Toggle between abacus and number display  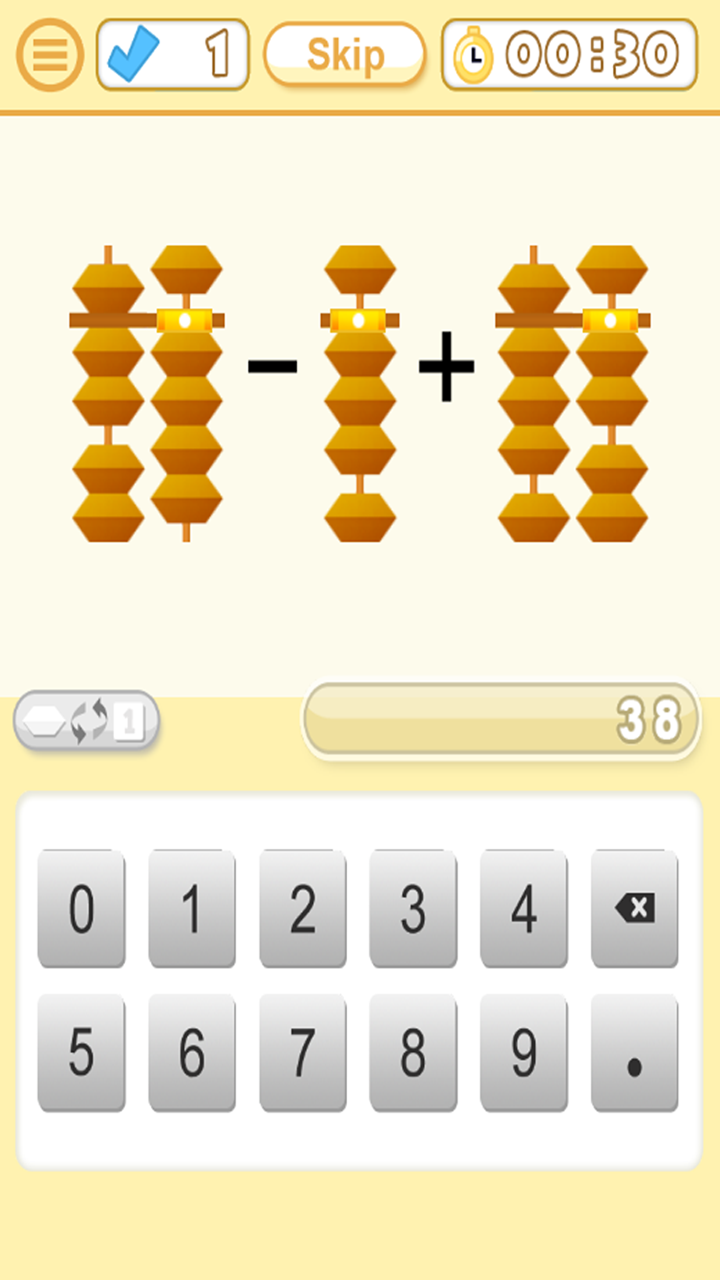[x=85, y=718]
